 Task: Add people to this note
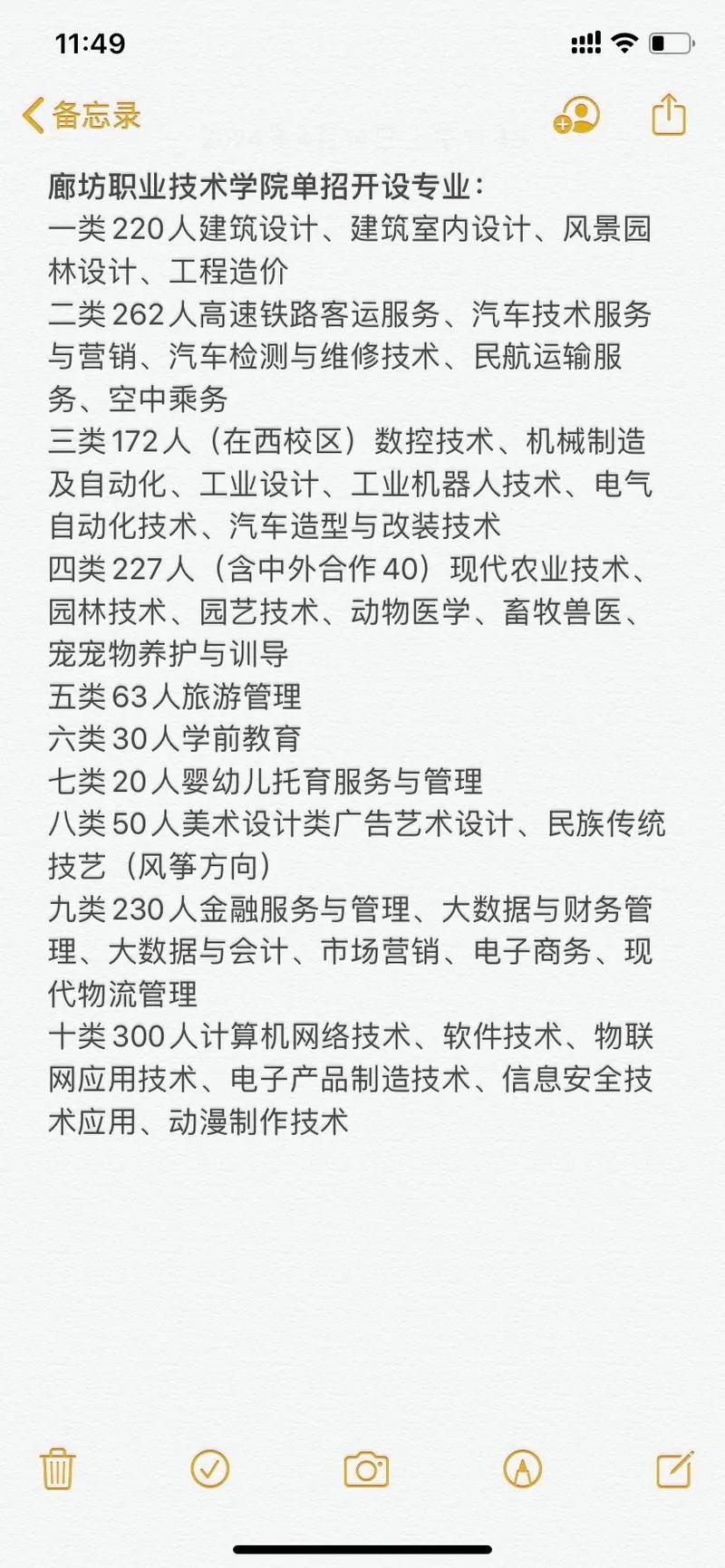pos(576,115)
